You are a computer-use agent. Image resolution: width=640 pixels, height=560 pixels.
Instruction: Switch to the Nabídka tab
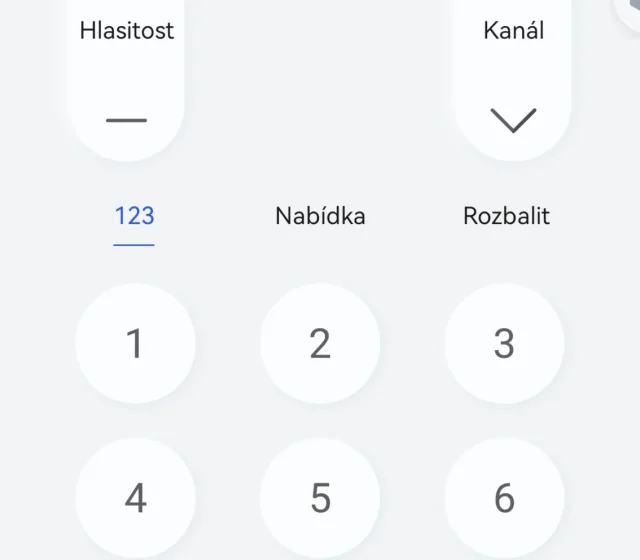coord(320,216)
